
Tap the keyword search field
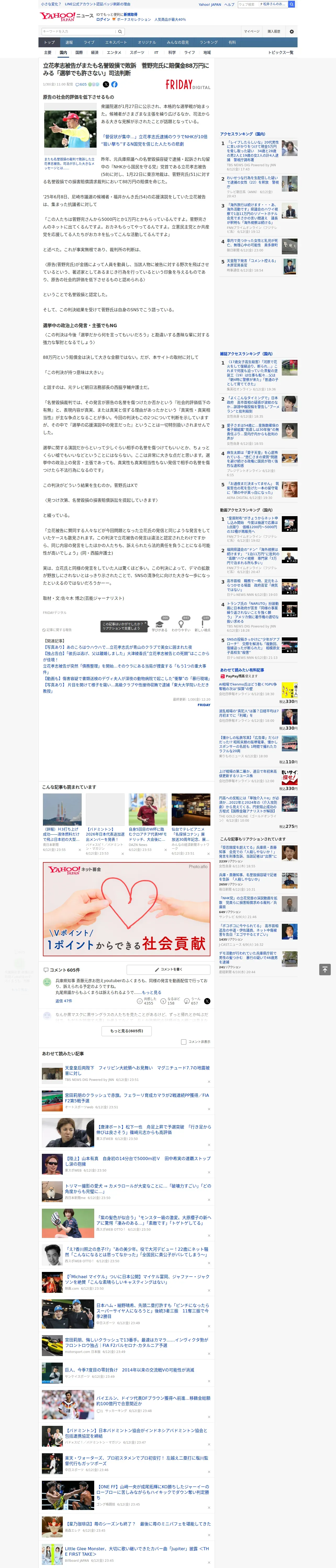pos(79,32)
